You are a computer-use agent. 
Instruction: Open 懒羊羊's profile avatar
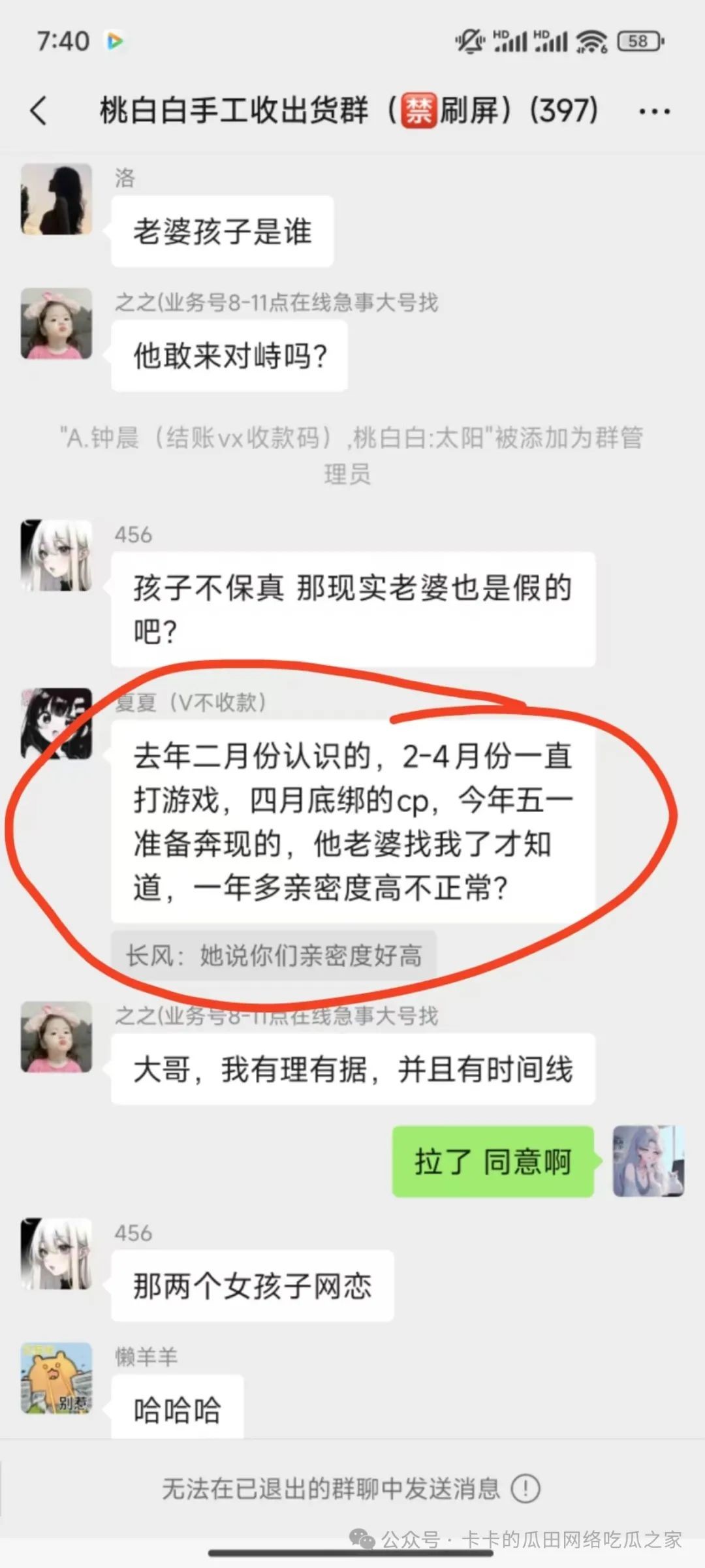coord(56,1378)
